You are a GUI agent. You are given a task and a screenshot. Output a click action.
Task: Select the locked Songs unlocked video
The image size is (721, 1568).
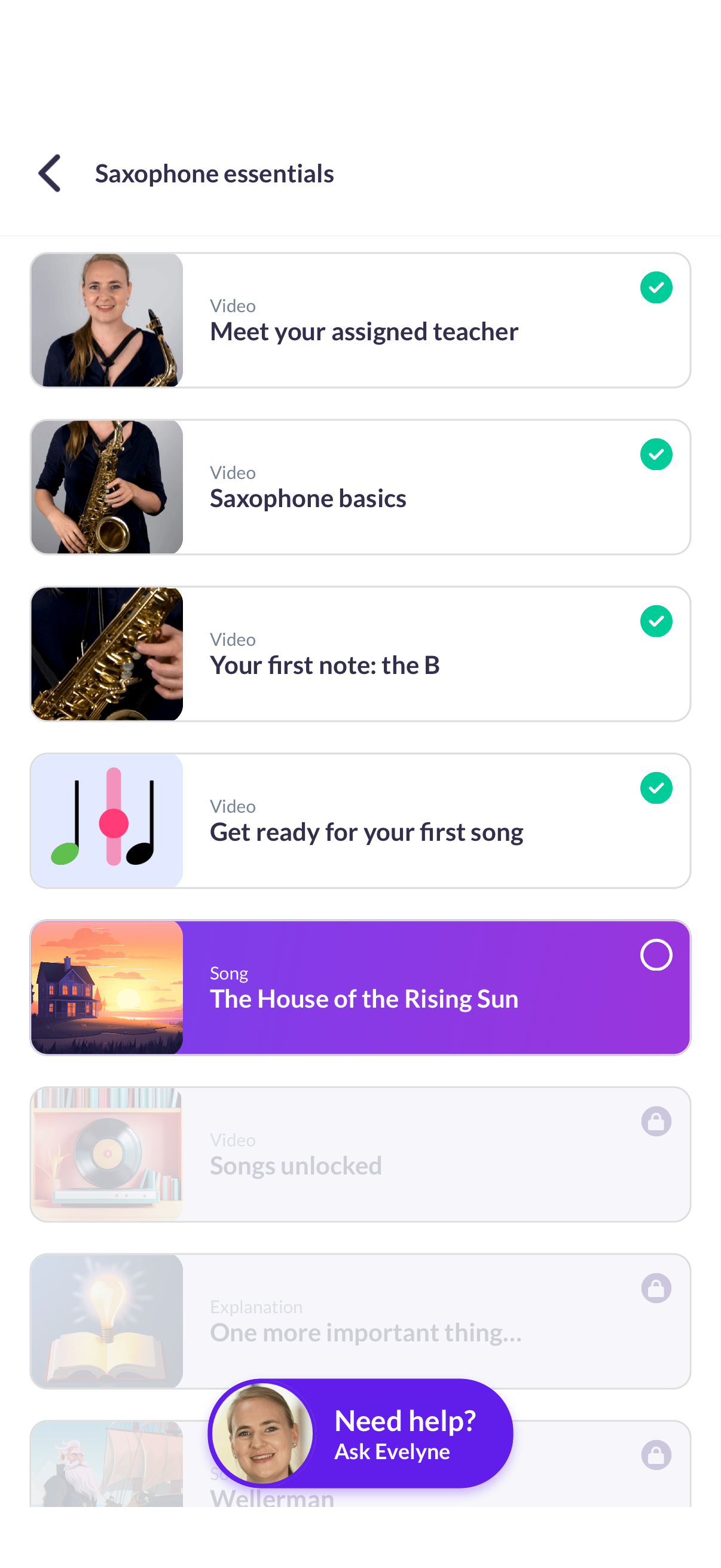[x=360, y=1154]
